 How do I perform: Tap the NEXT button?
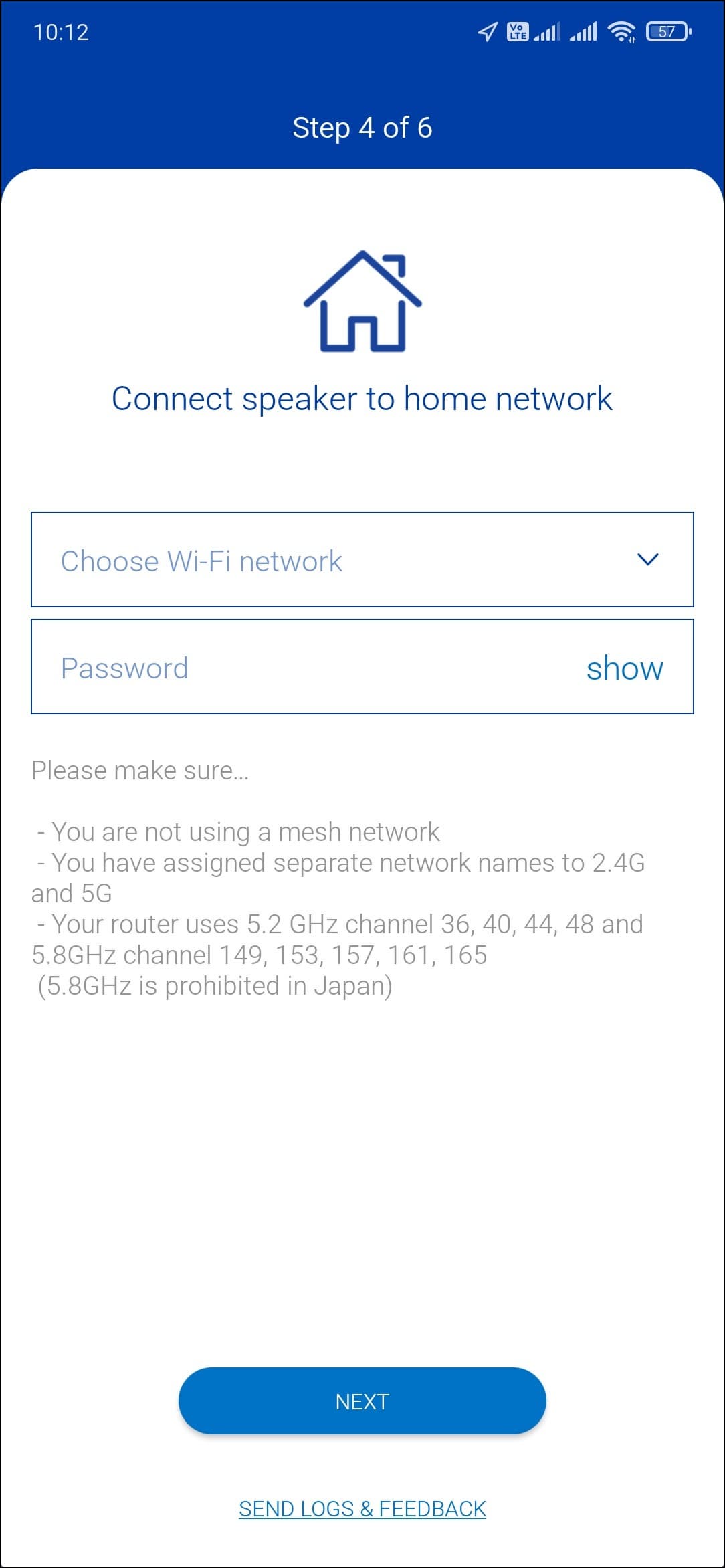(362, 1401)
